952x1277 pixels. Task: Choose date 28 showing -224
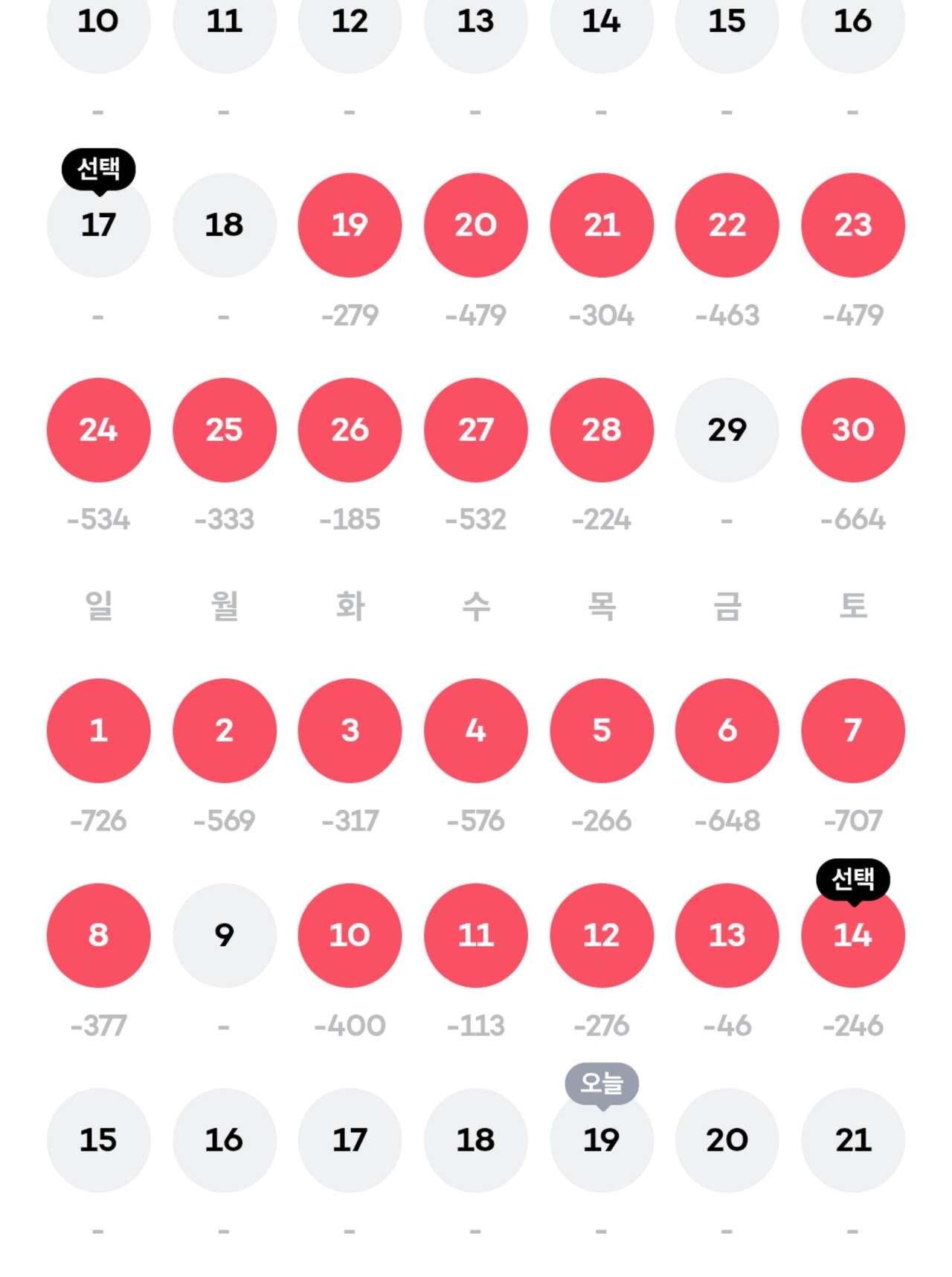click(x=601, y=430)
